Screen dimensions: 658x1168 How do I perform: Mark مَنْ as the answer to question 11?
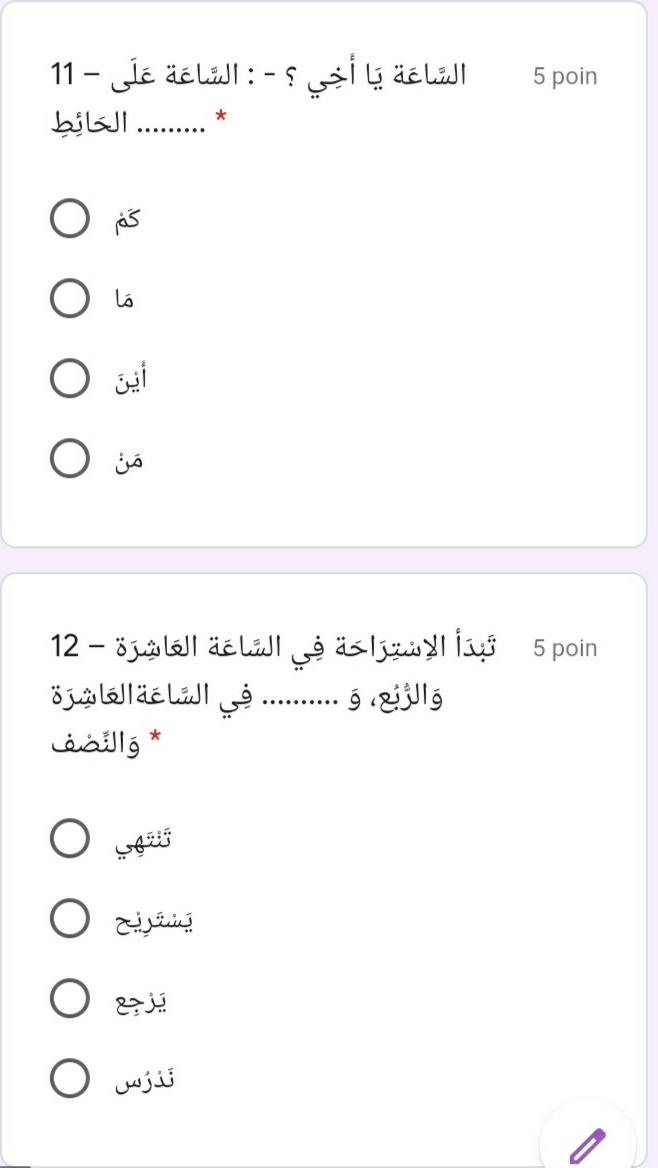[x=70, y=460]
